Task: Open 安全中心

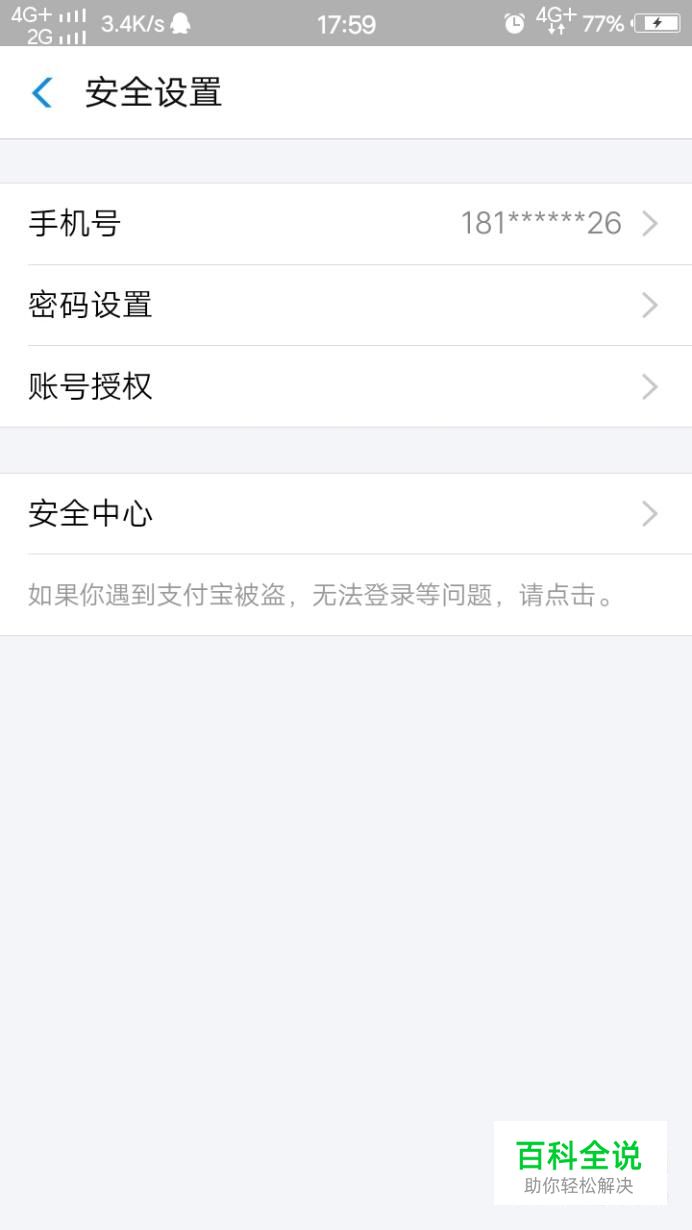Action: [x=346, y=514]
